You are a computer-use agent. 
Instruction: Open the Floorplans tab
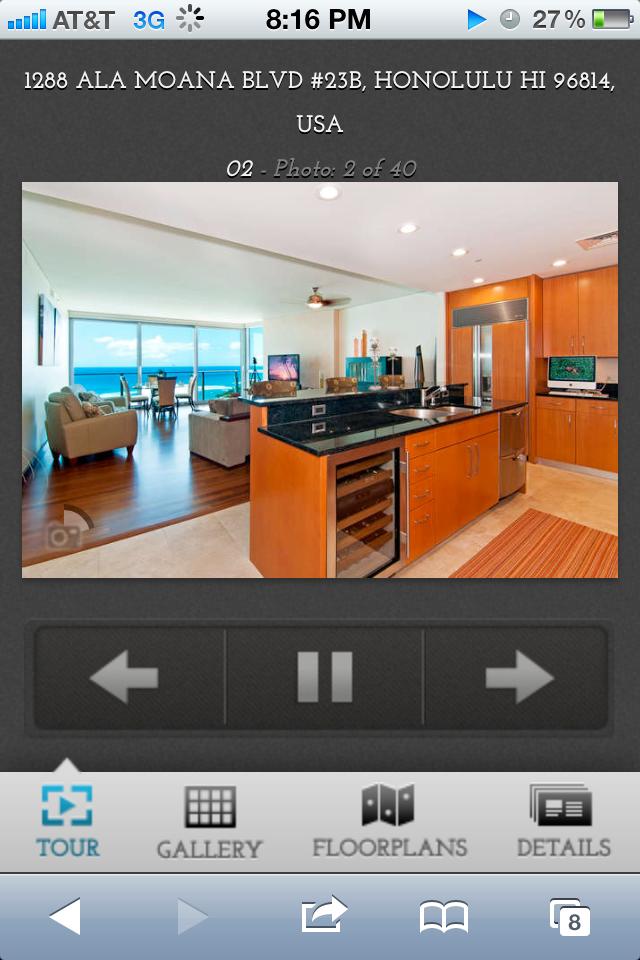pos(389,822)
